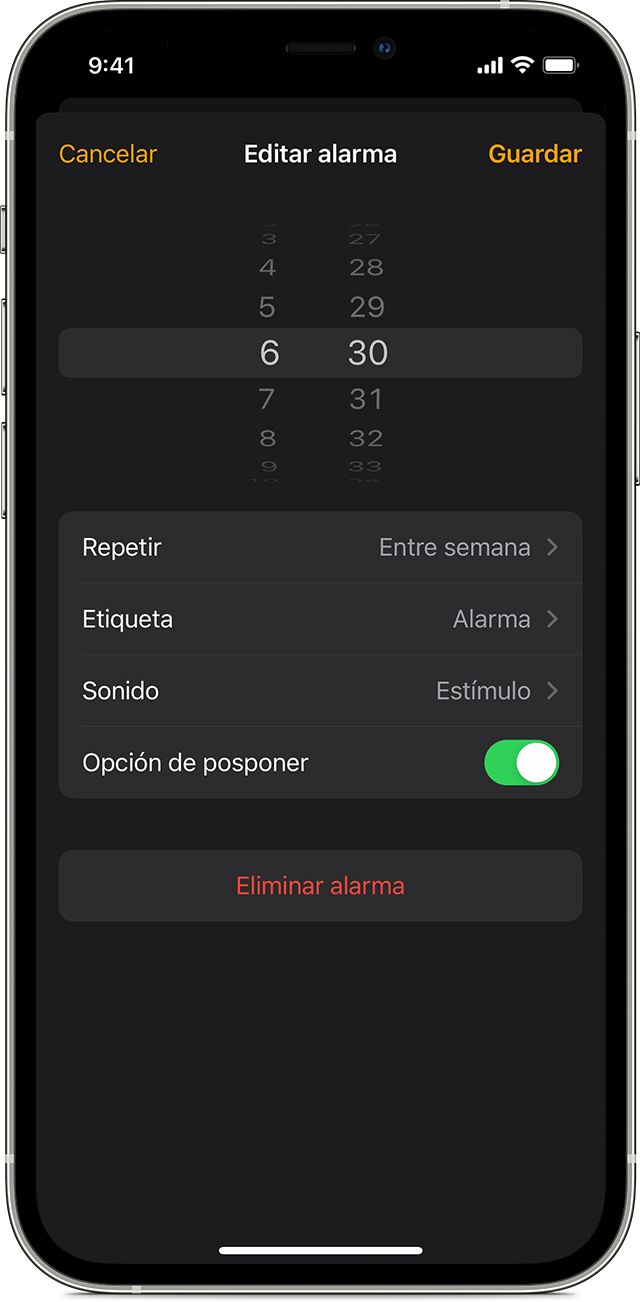Screen dimensions: 640x1302
Task: Tap Eliminar alarma
Action: point(320,886)
